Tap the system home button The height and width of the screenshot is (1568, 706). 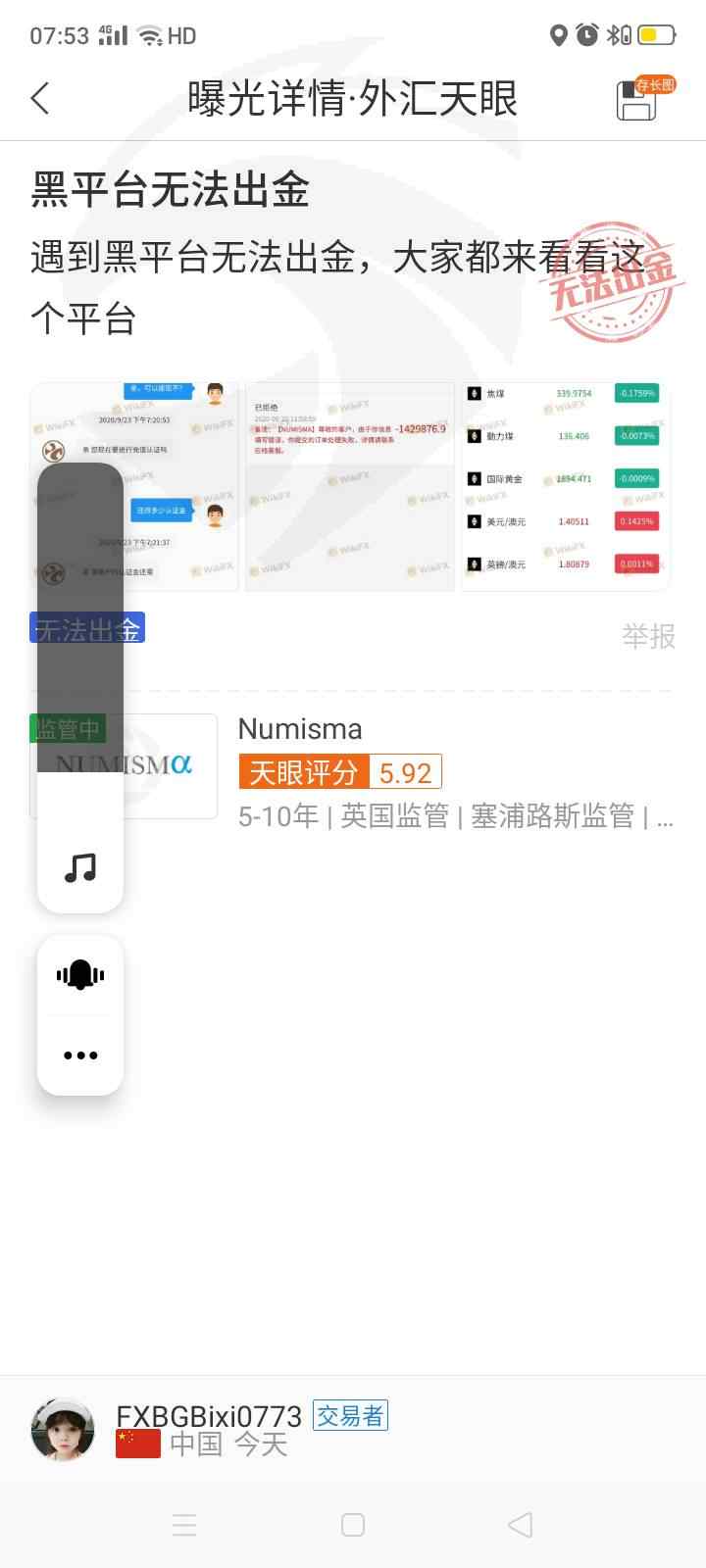pyautogui.click(x=353, y=1525)
